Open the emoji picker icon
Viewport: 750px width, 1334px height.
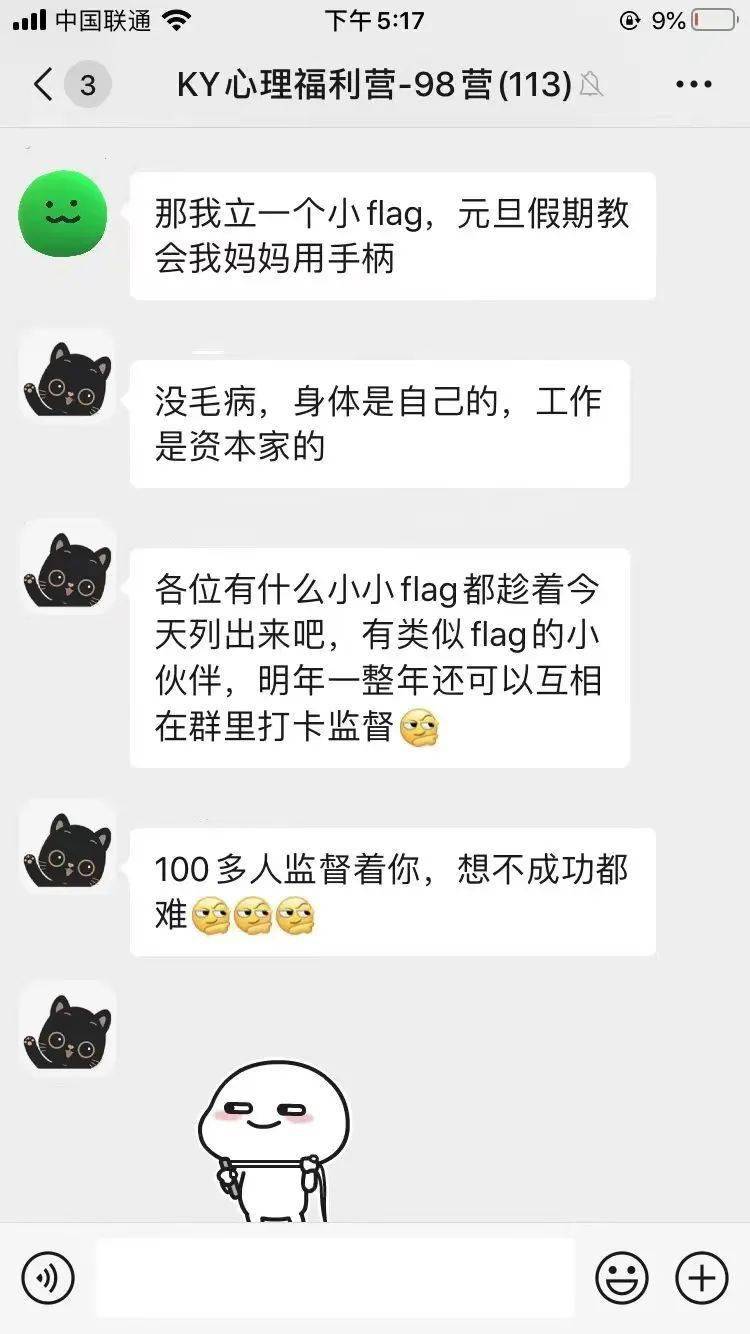(x=620, y=1277)
